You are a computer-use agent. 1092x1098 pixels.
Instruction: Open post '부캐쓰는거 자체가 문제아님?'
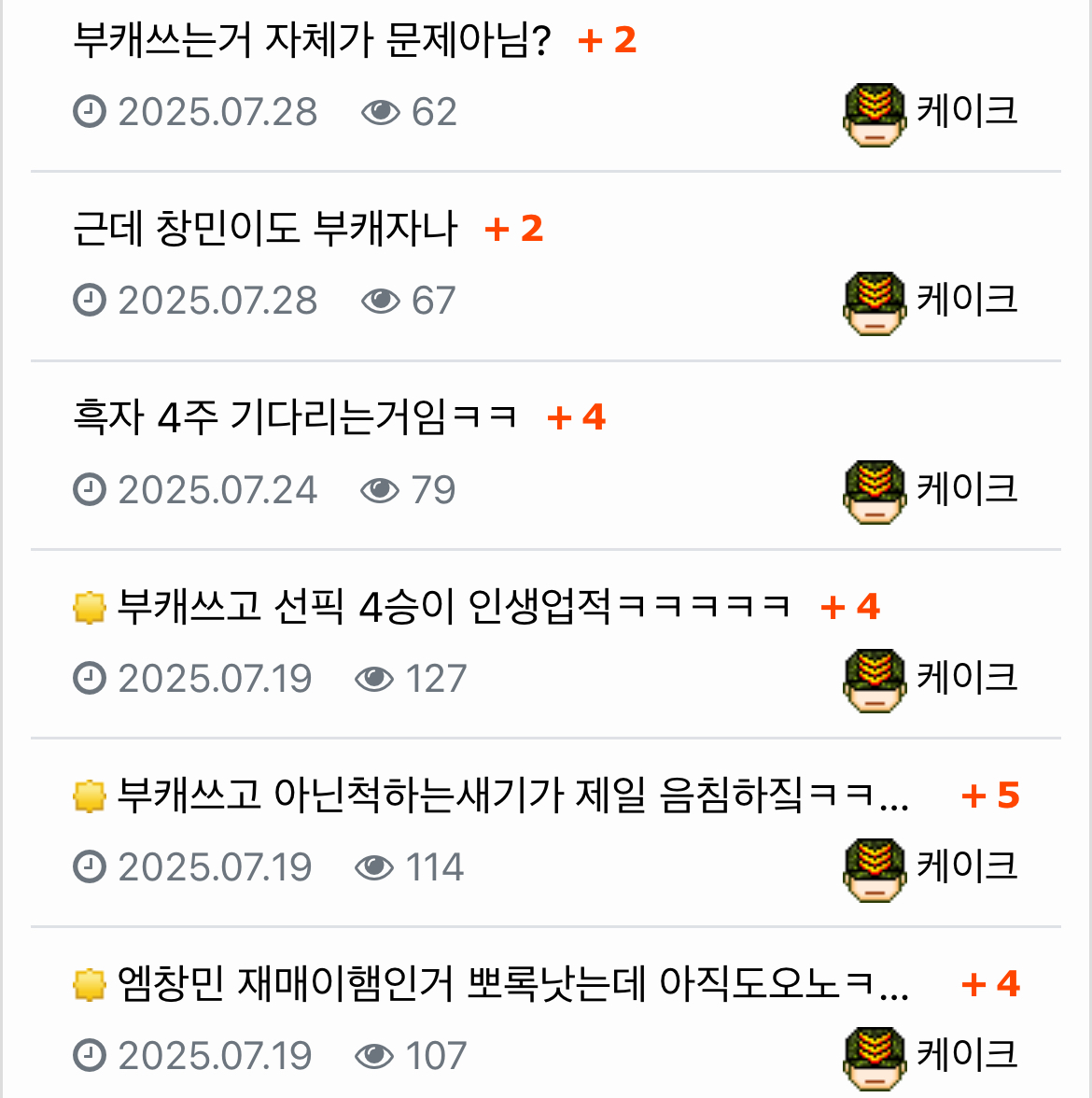(312, 40)
